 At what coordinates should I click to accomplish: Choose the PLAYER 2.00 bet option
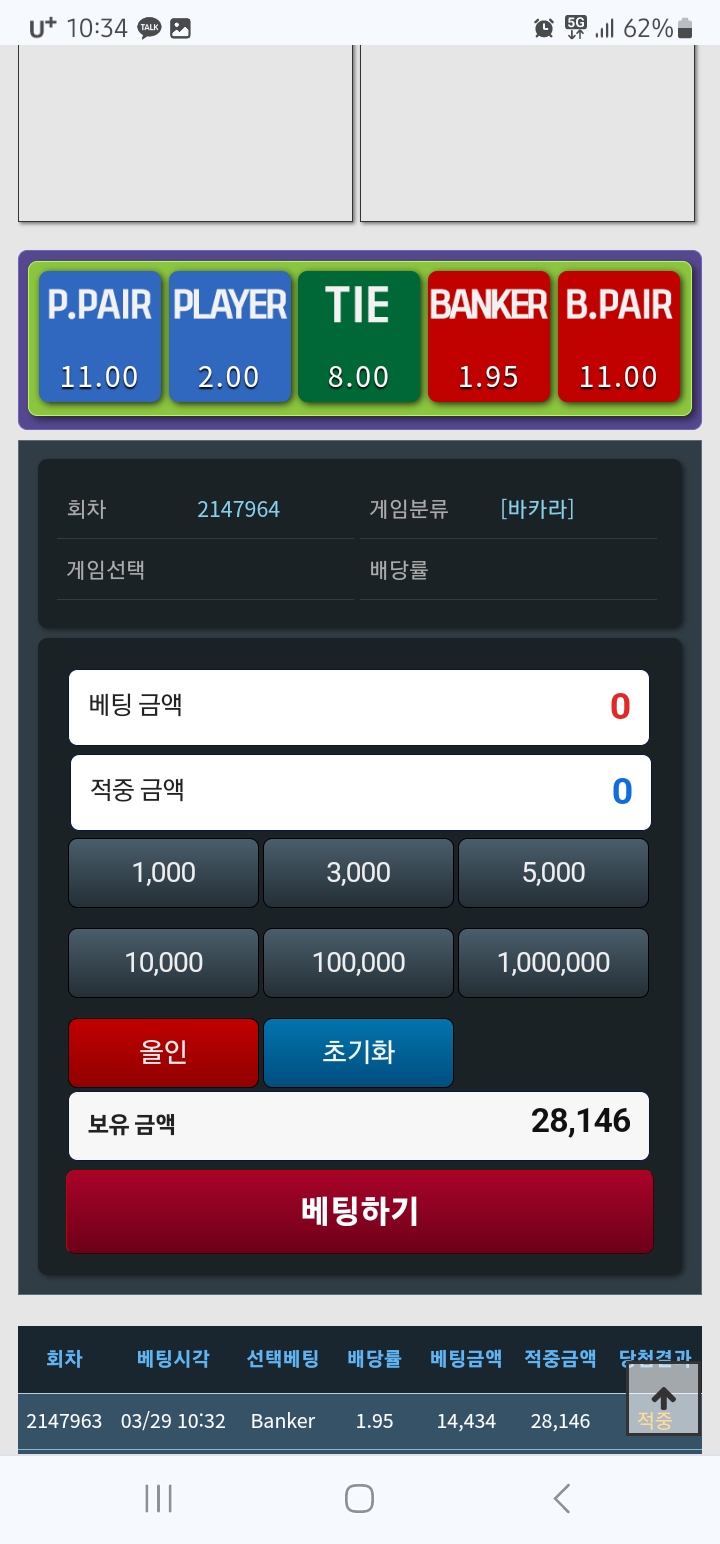[x=230, y=337]
